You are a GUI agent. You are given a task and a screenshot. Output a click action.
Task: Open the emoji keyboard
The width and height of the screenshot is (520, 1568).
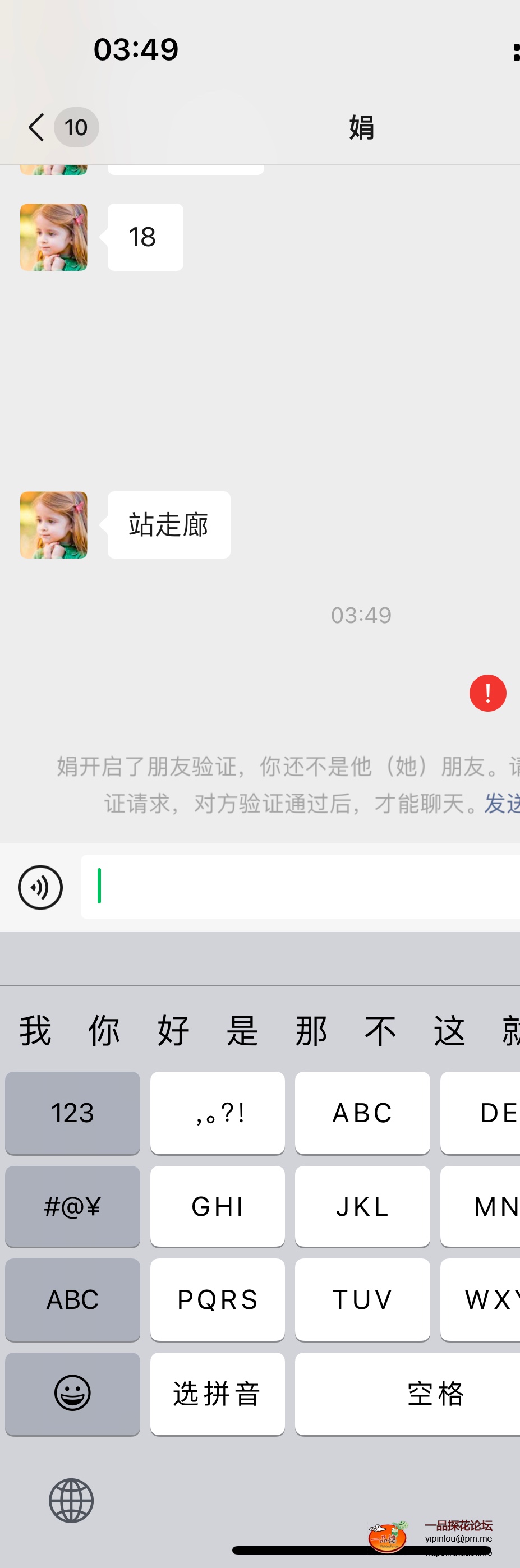(x=72, y=1393)
